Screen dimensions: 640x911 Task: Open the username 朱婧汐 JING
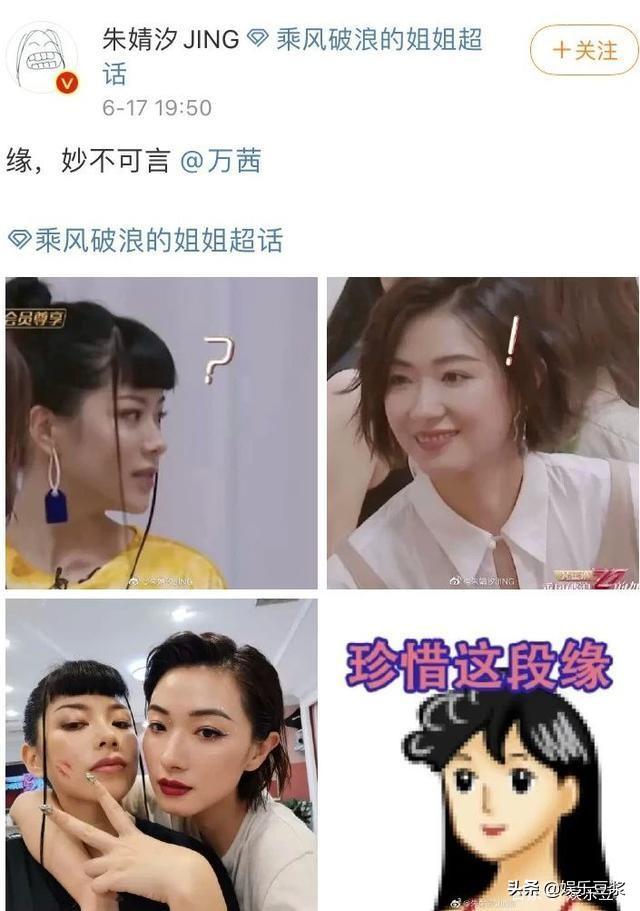point(171,40)
